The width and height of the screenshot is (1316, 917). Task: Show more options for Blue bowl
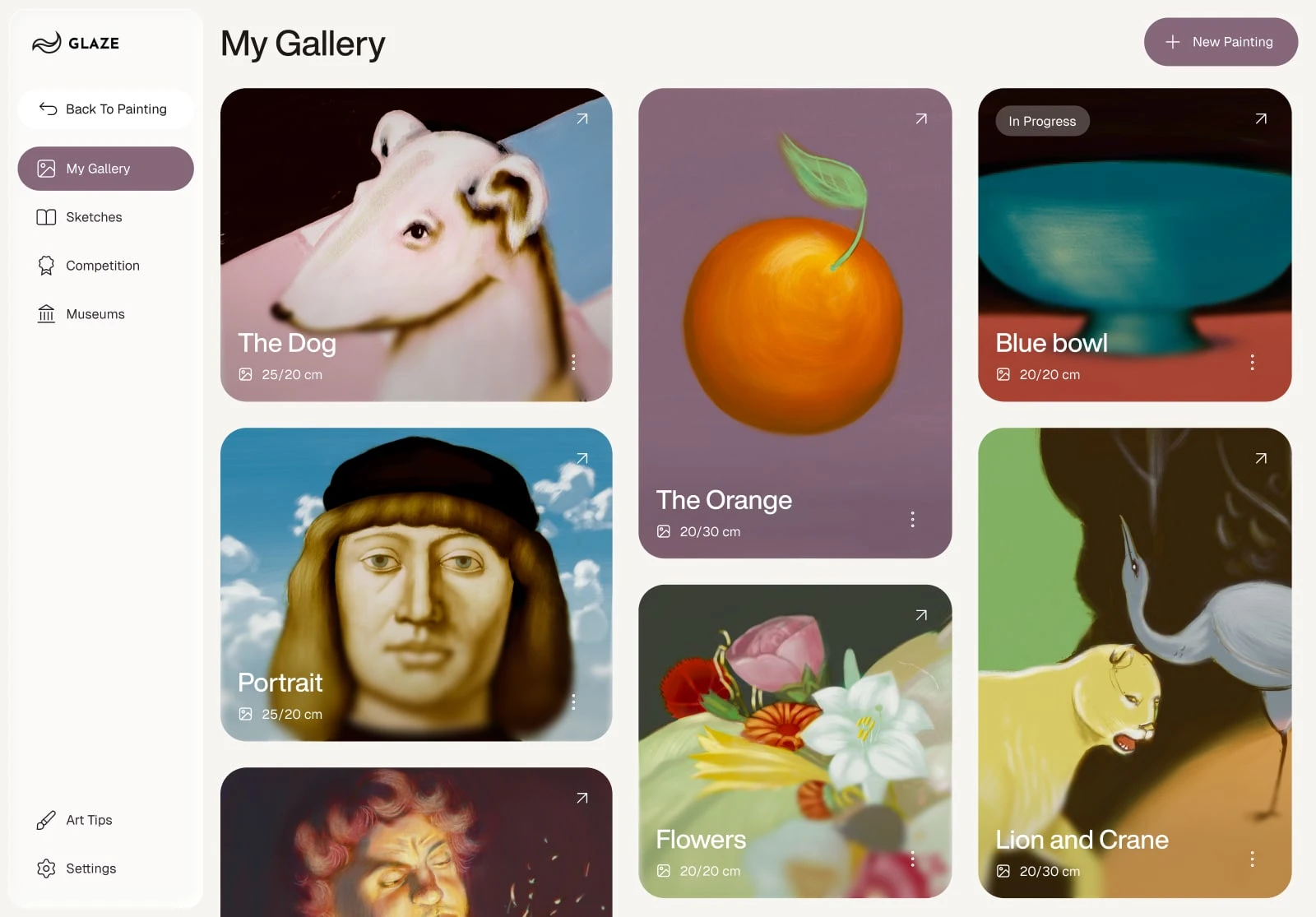(1252, 362)
